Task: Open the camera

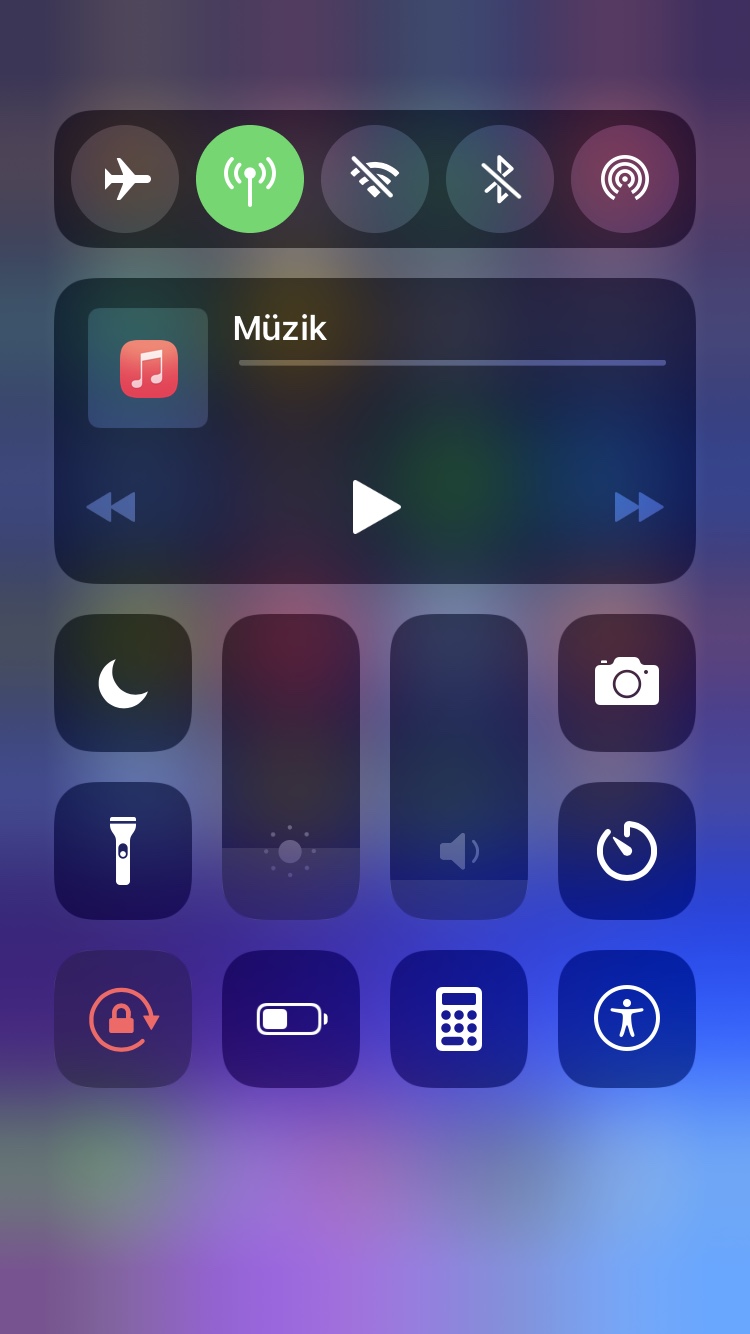Action: (x=627, y=683)
